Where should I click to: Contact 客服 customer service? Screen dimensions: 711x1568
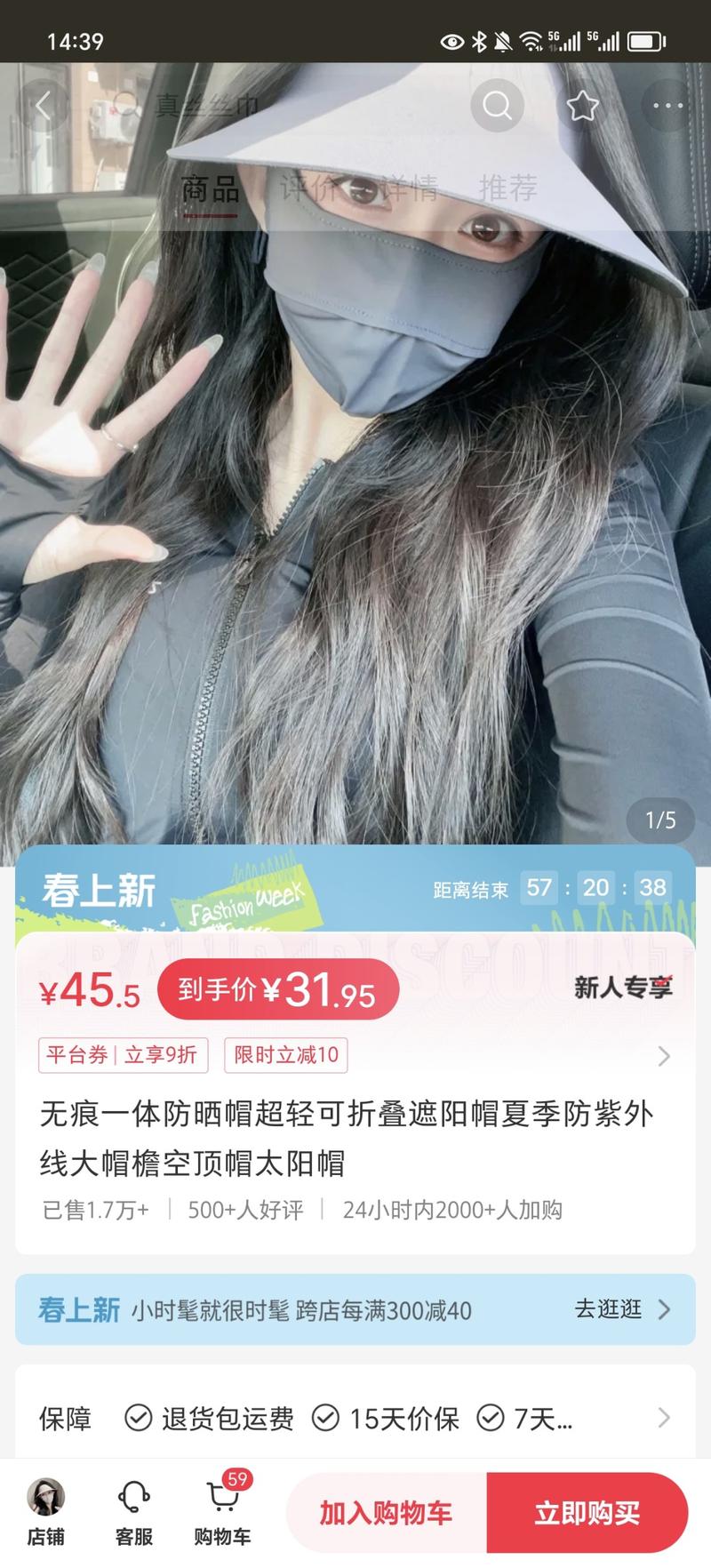click(134, 1512)
